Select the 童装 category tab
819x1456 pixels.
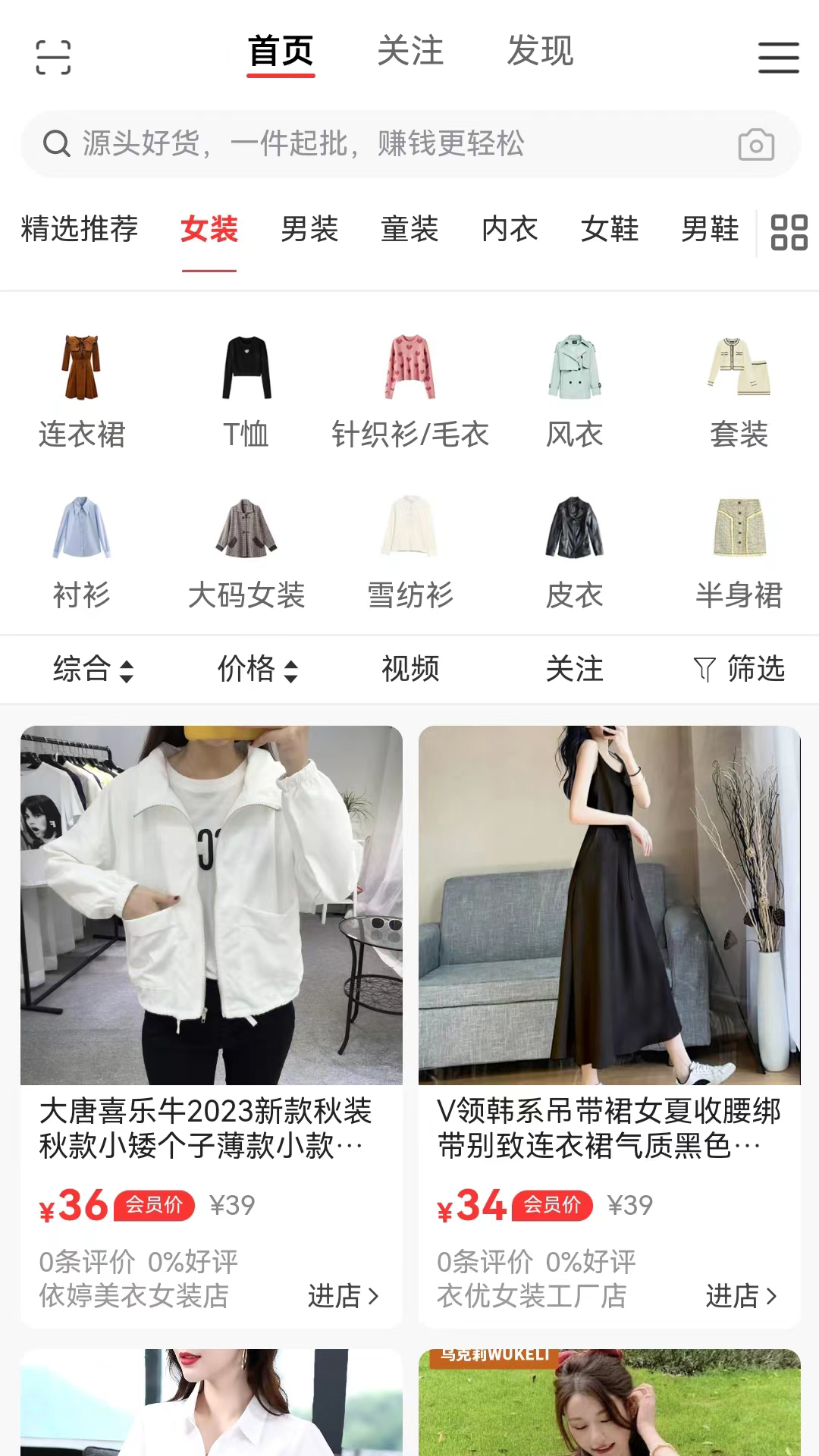(x=409, y=229)
